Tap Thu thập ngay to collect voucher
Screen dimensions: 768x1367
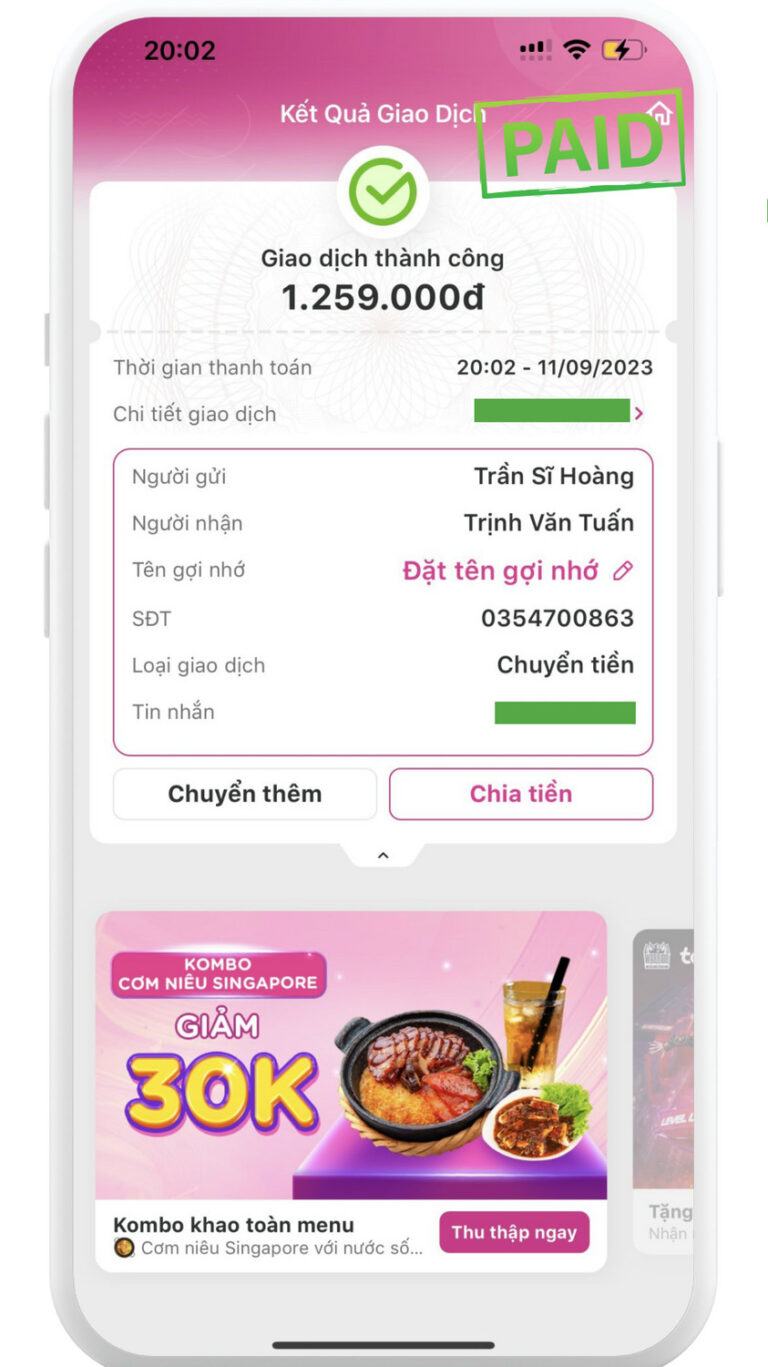pos(514,1232)
